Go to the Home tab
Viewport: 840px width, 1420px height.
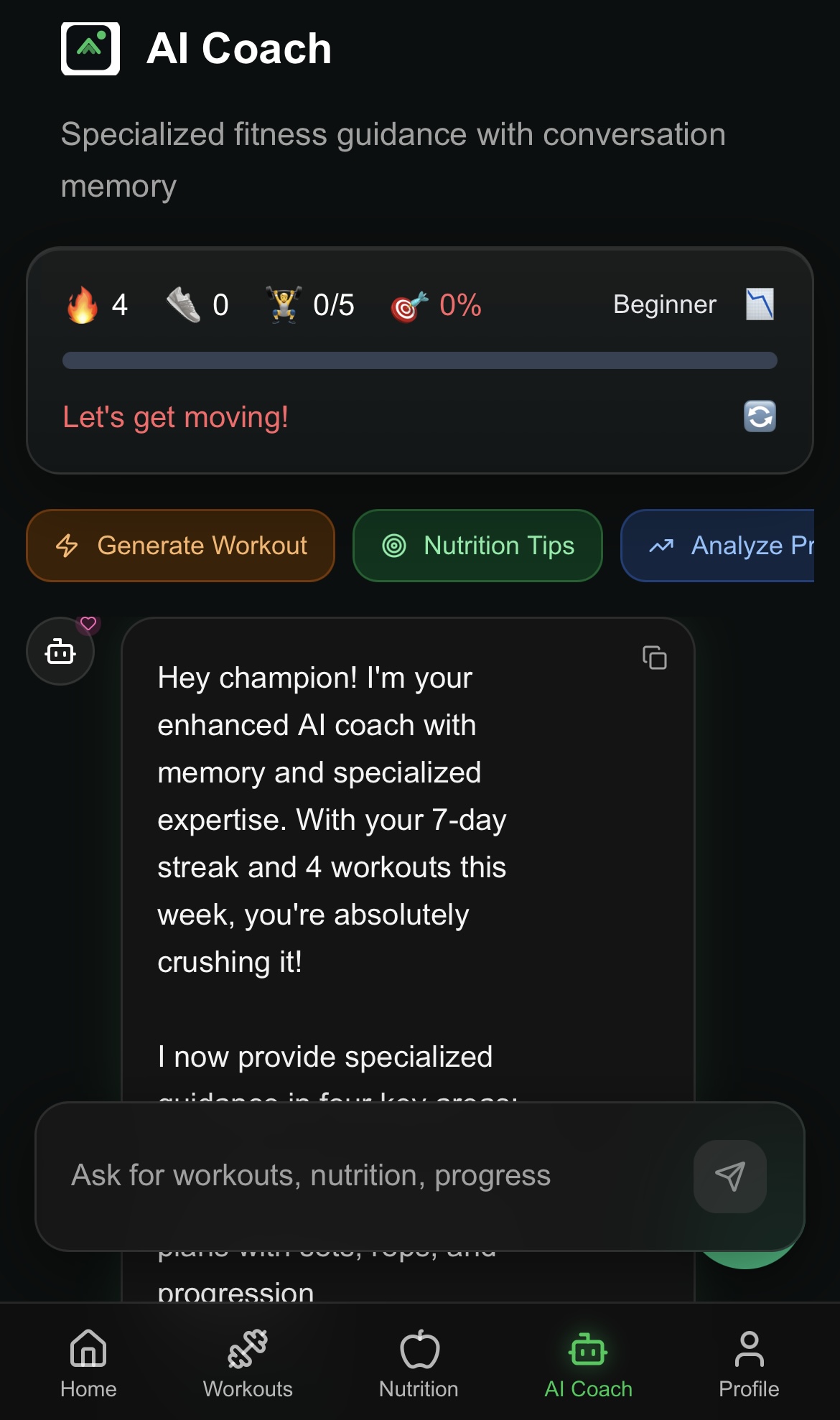pyautogui.click(x=88, y=1363)
